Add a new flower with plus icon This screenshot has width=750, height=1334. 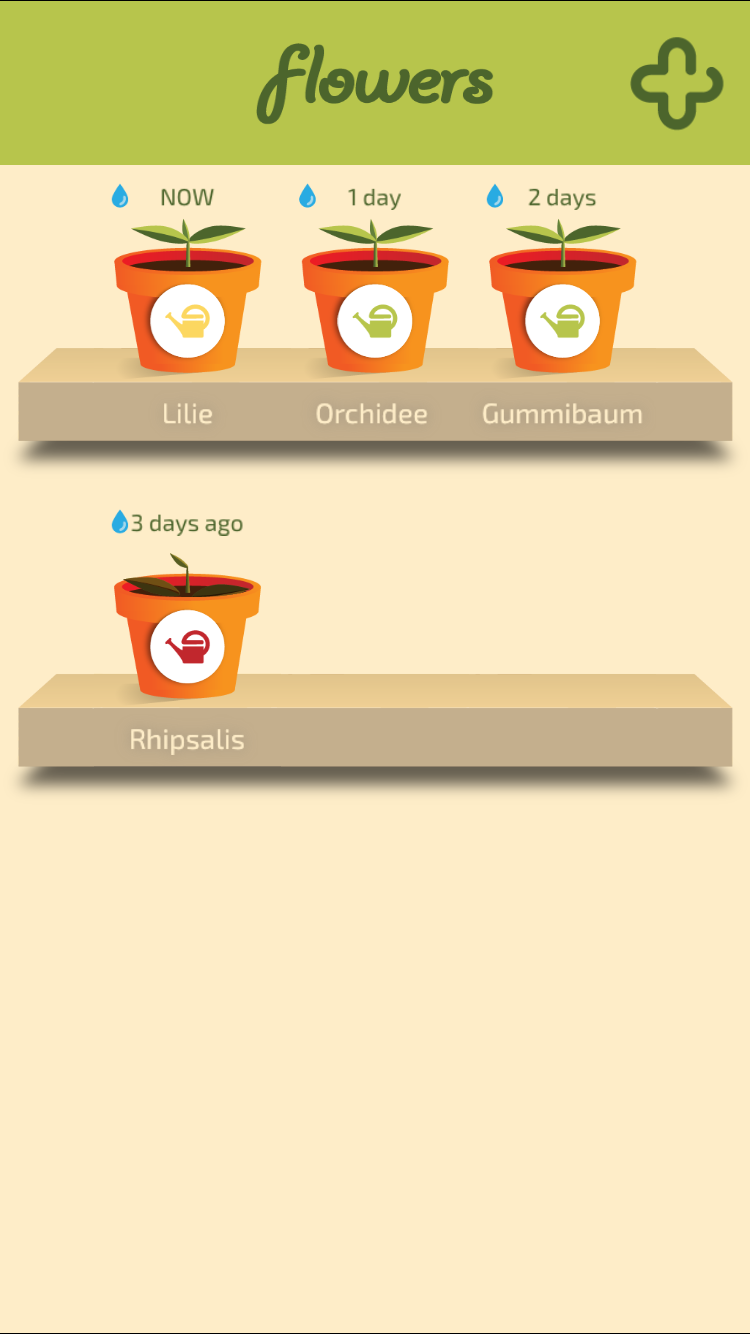pos(677,83)
